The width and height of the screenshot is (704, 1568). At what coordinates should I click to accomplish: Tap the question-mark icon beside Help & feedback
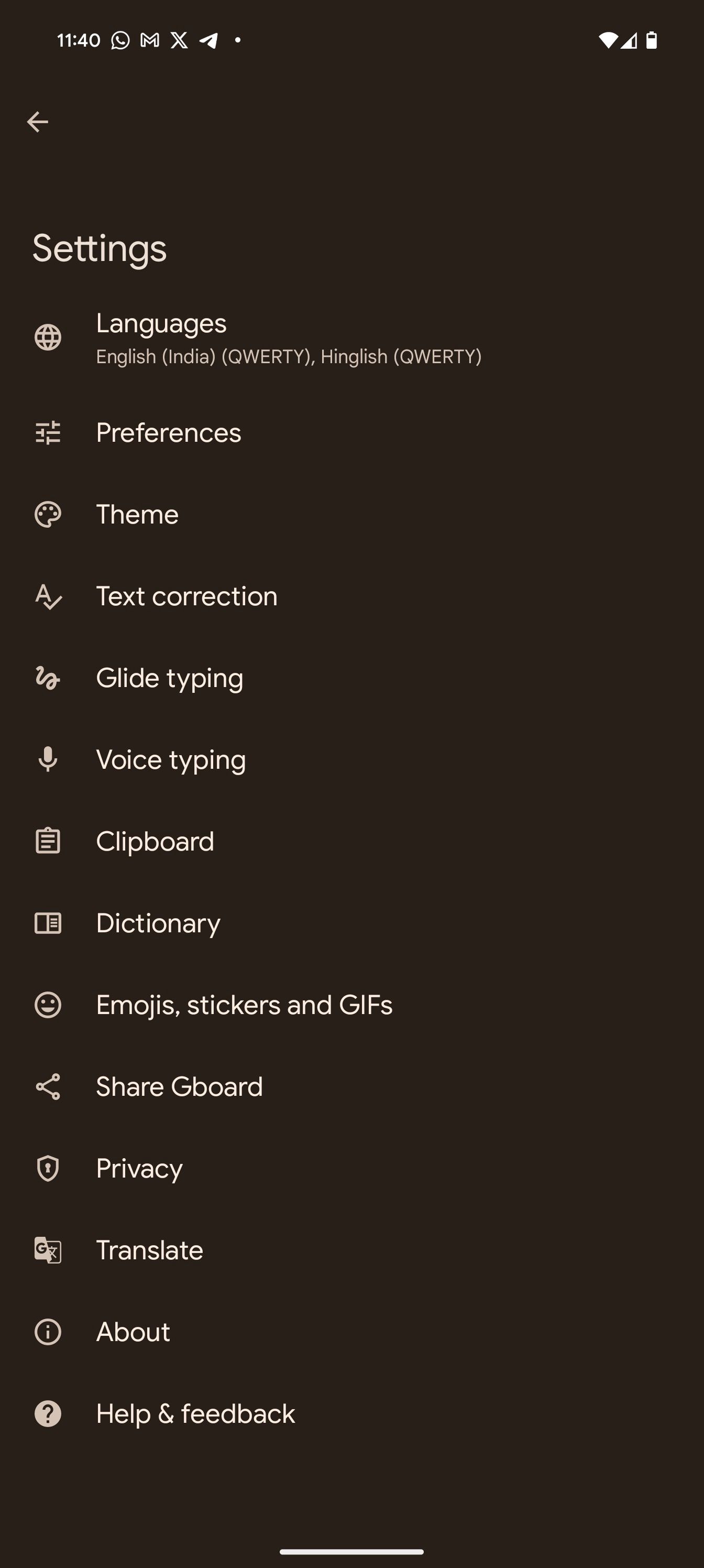49,1412
